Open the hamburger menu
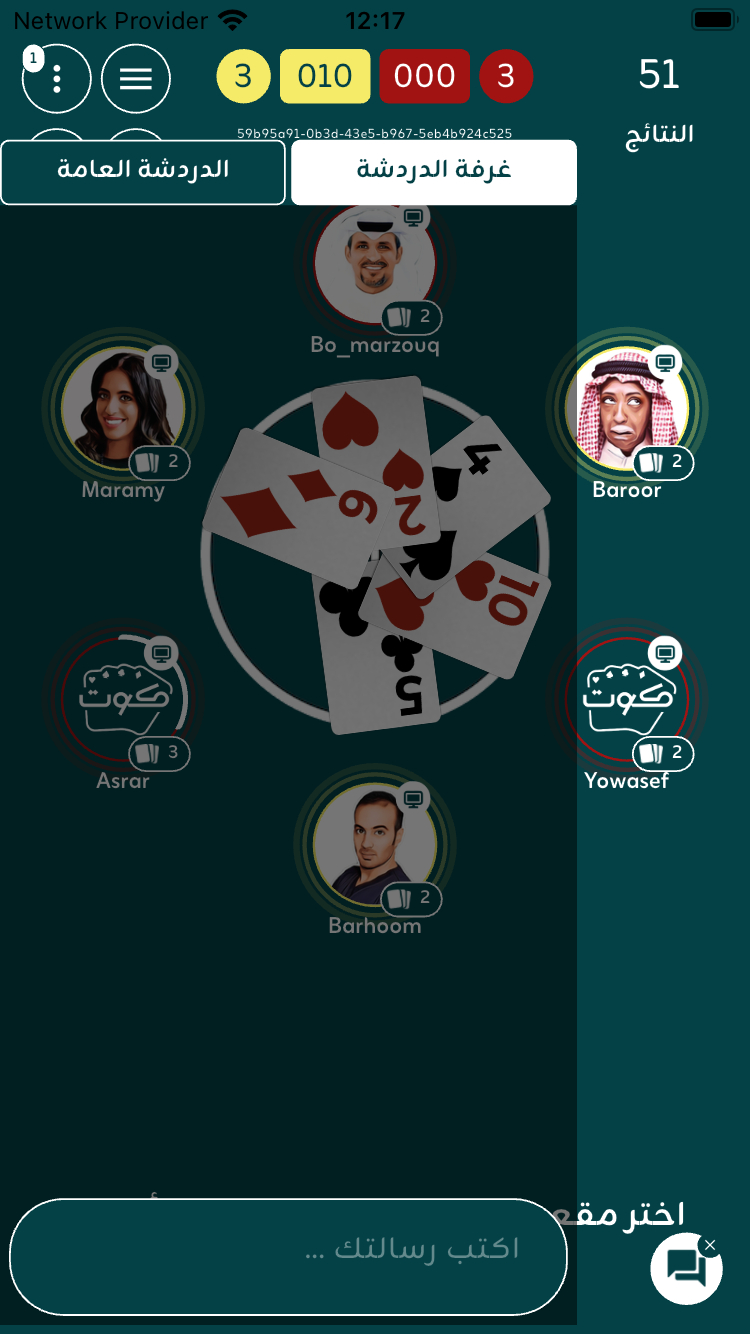The height and width of the screenshot is (1334, 750). point(135,78)
